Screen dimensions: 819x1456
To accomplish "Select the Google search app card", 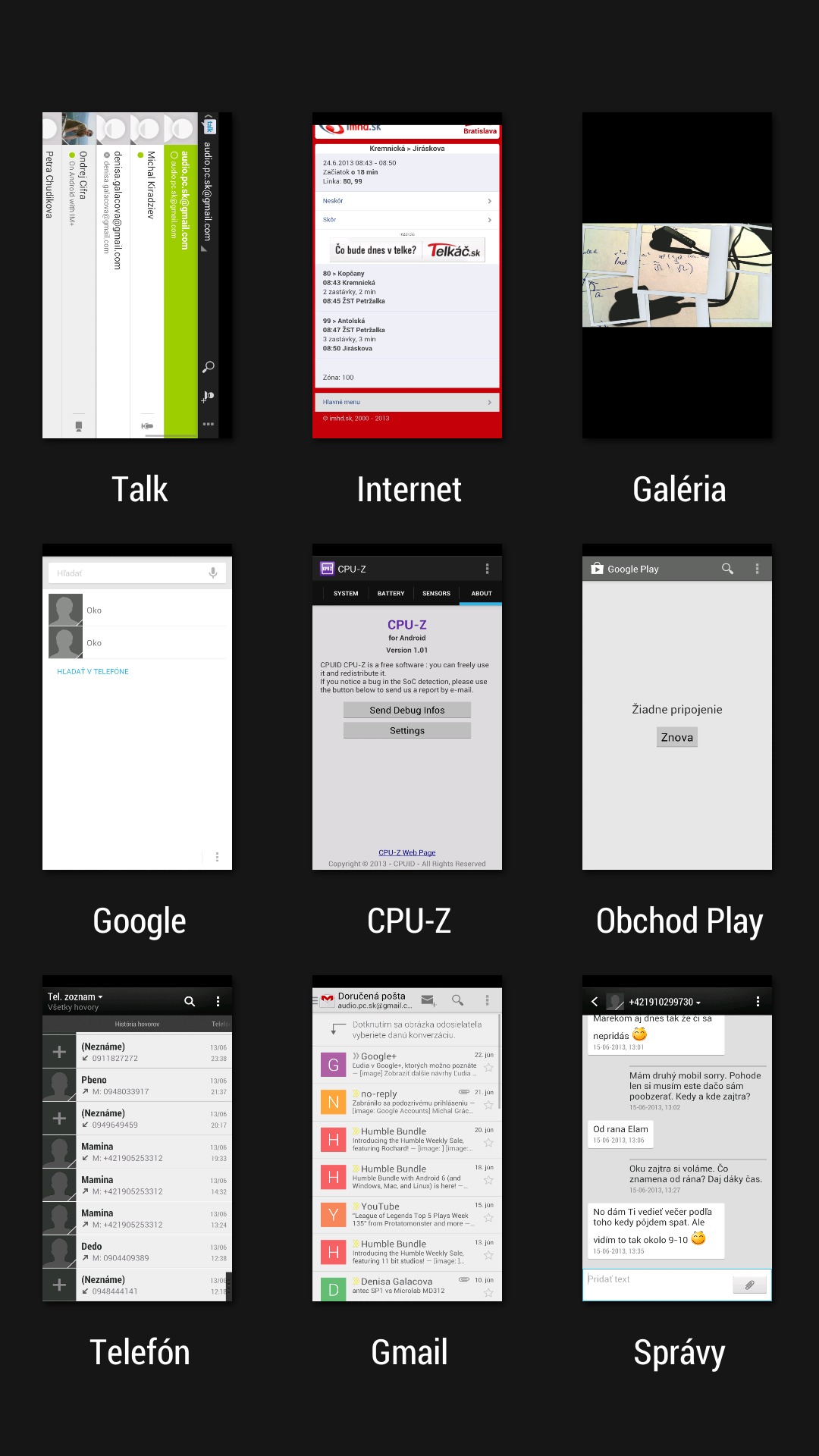I will click(137, 707).
